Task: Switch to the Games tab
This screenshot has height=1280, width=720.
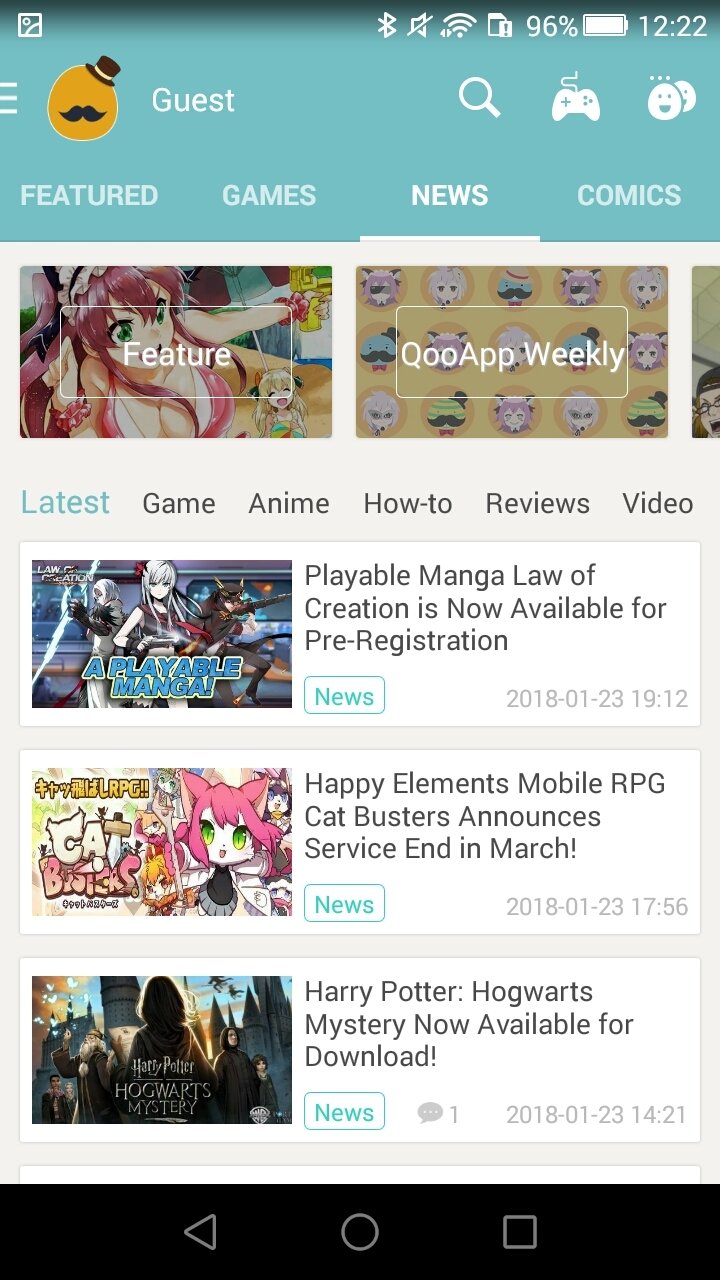Action: coord(269,195)
